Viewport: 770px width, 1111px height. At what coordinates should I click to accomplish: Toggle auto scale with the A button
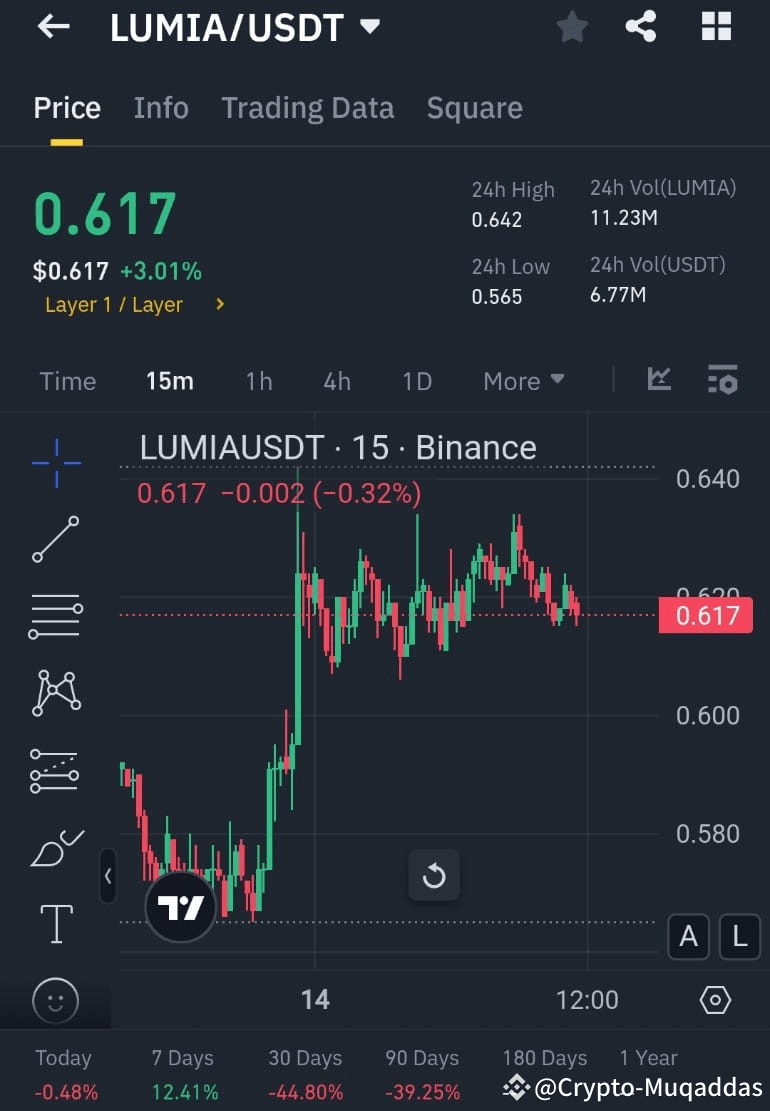[688, 937]
